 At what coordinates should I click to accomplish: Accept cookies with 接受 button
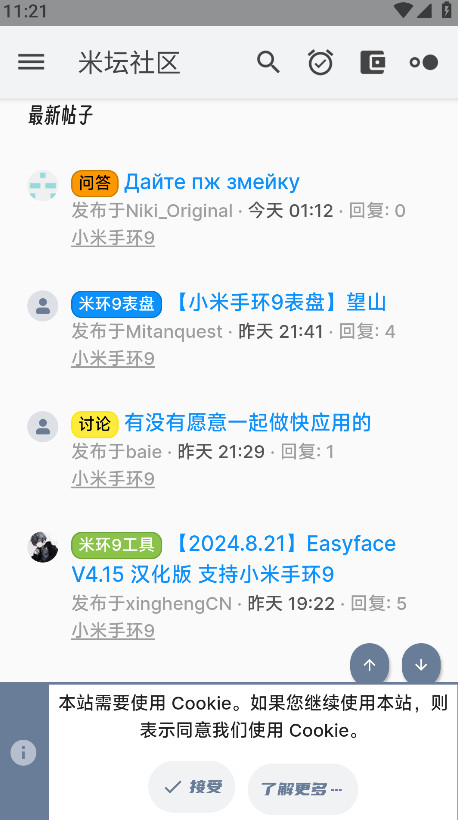coord(192,787)
